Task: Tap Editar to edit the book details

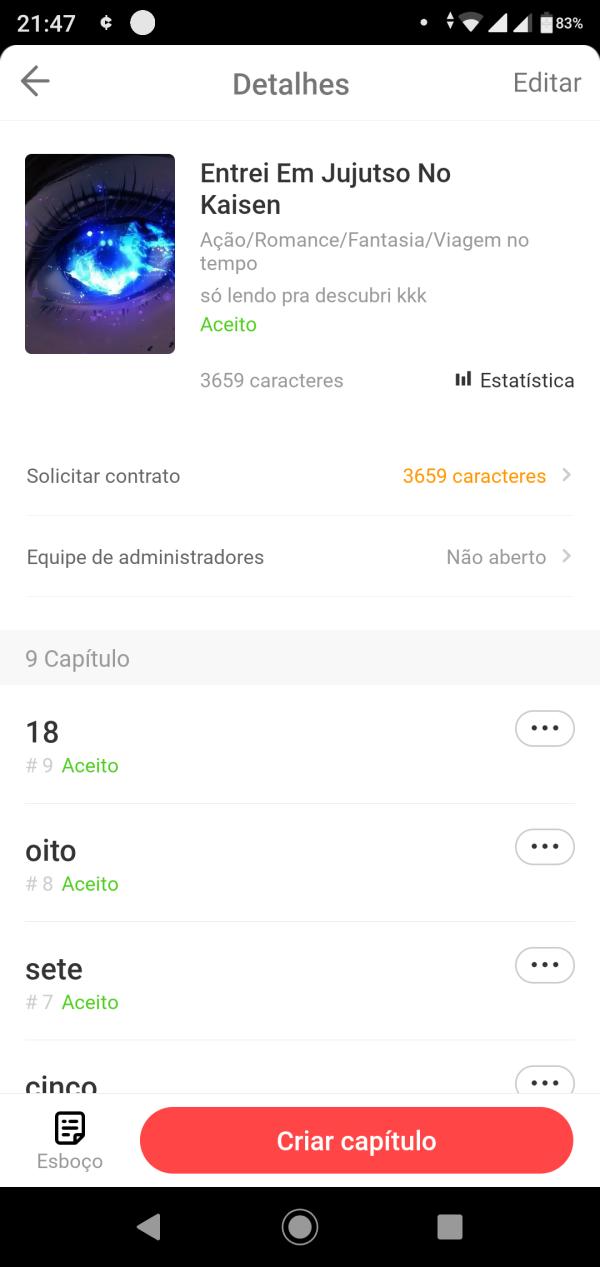Action: (x=546, y=83)
